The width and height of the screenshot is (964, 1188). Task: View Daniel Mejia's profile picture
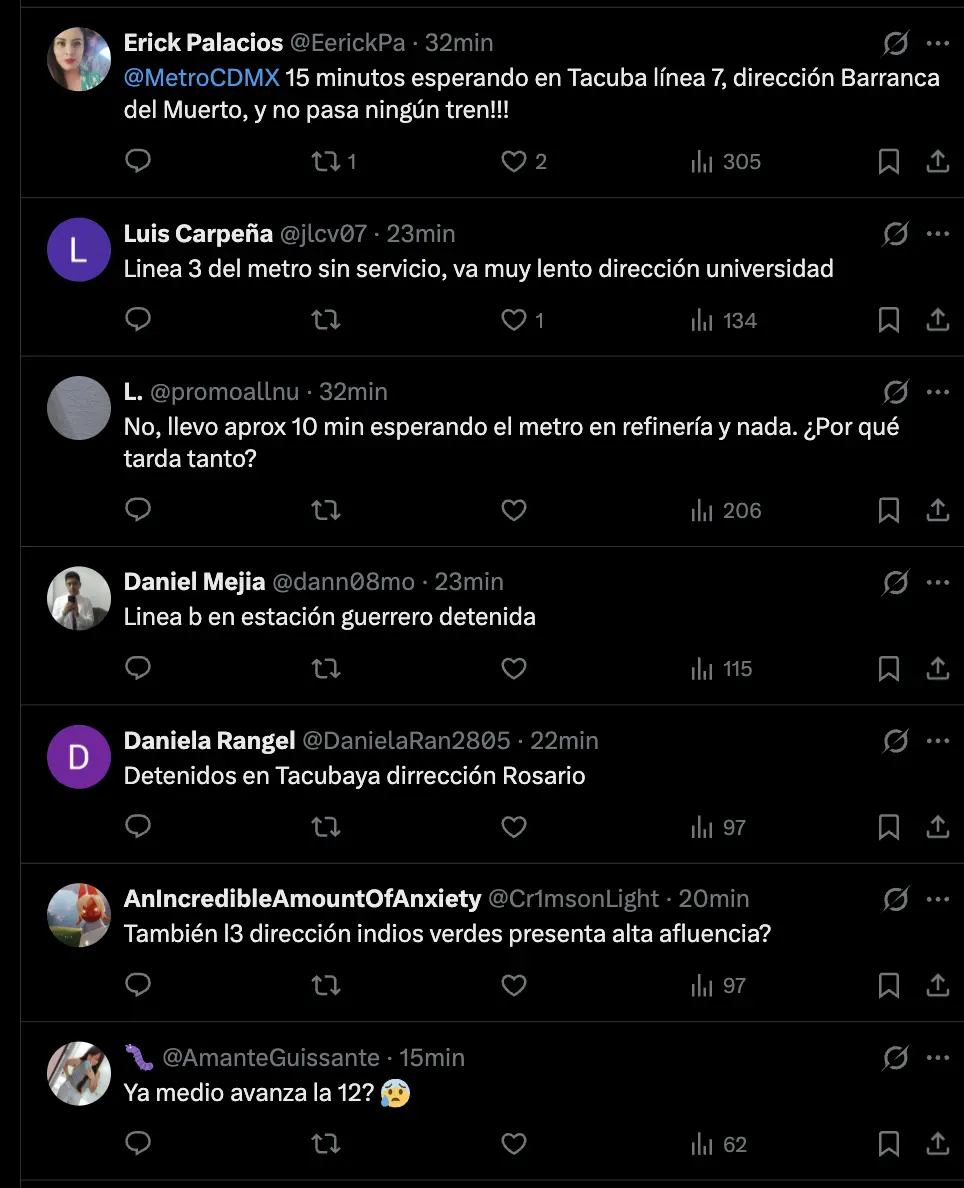coord(78,597)
